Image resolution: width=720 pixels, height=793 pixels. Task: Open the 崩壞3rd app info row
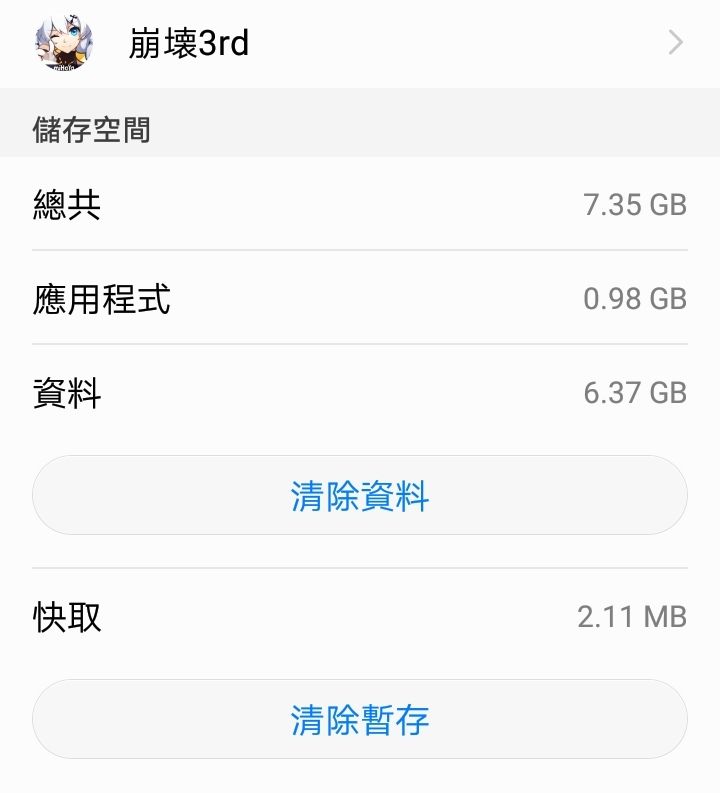pyautogui.click(x=360, y=44)
